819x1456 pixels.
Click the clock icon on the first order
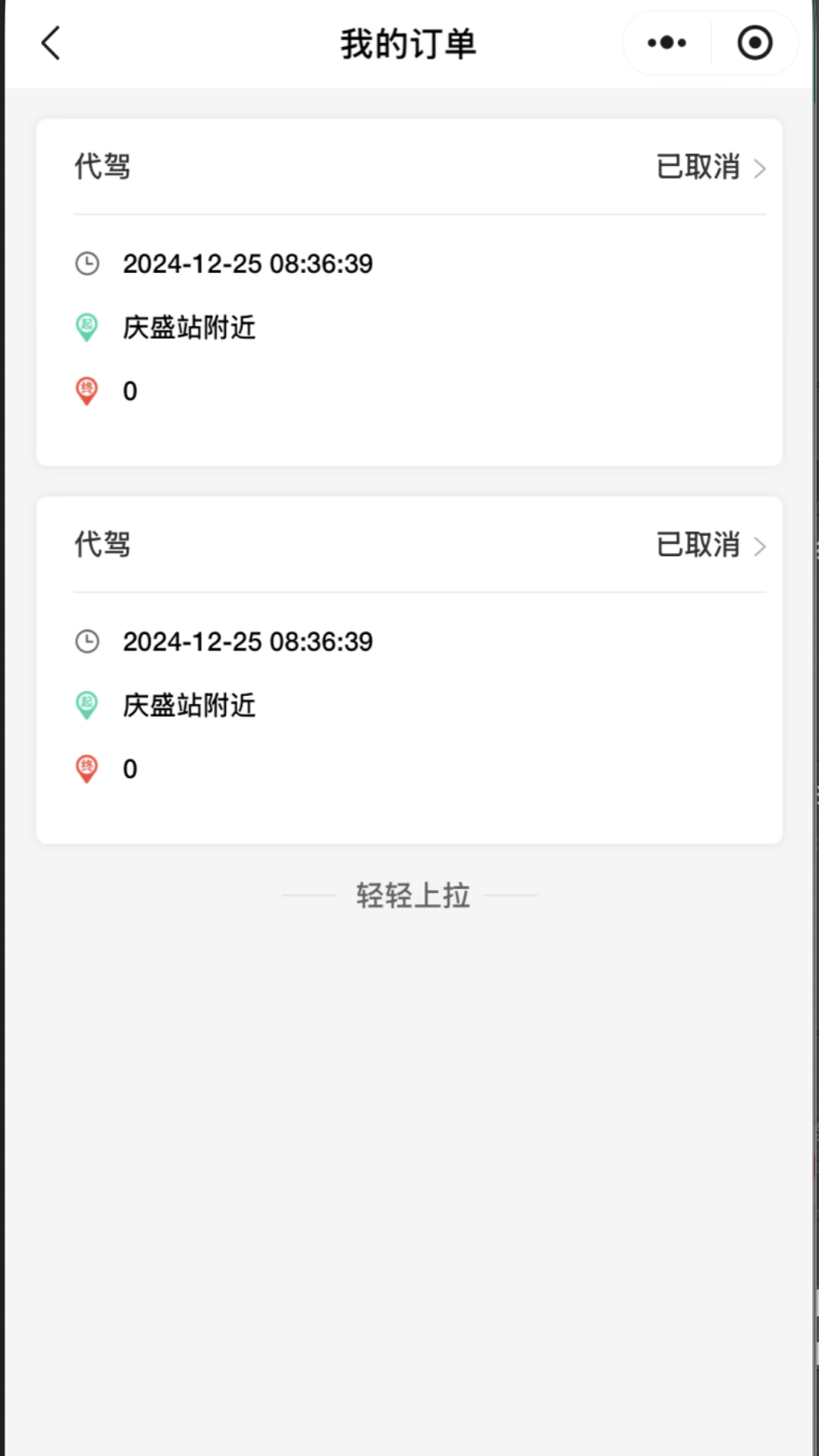click(x=86, y=263)
